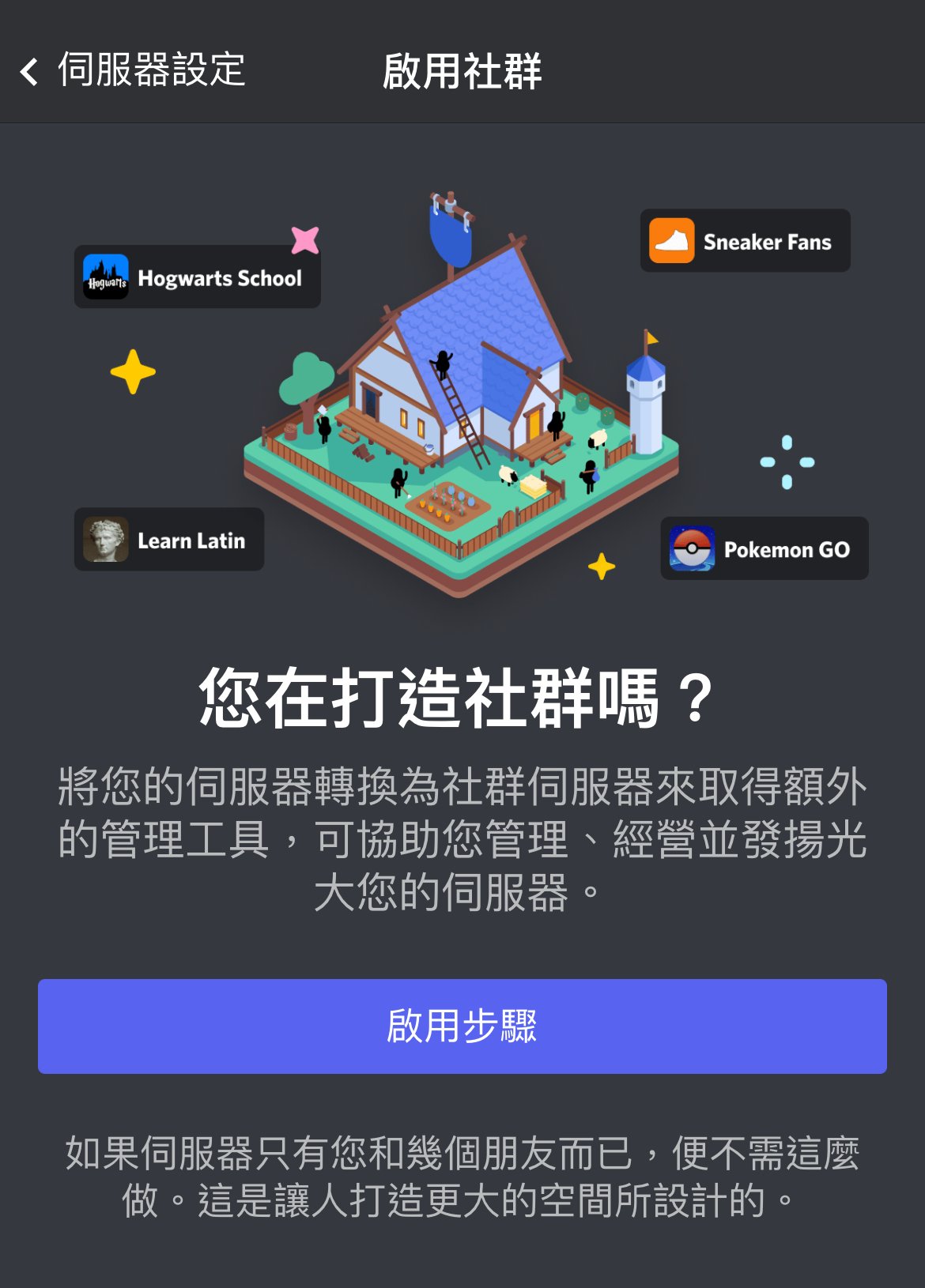Go back to 伺服器設定
This screenshot has width=925, height=1288.
[x=130, y=70]
